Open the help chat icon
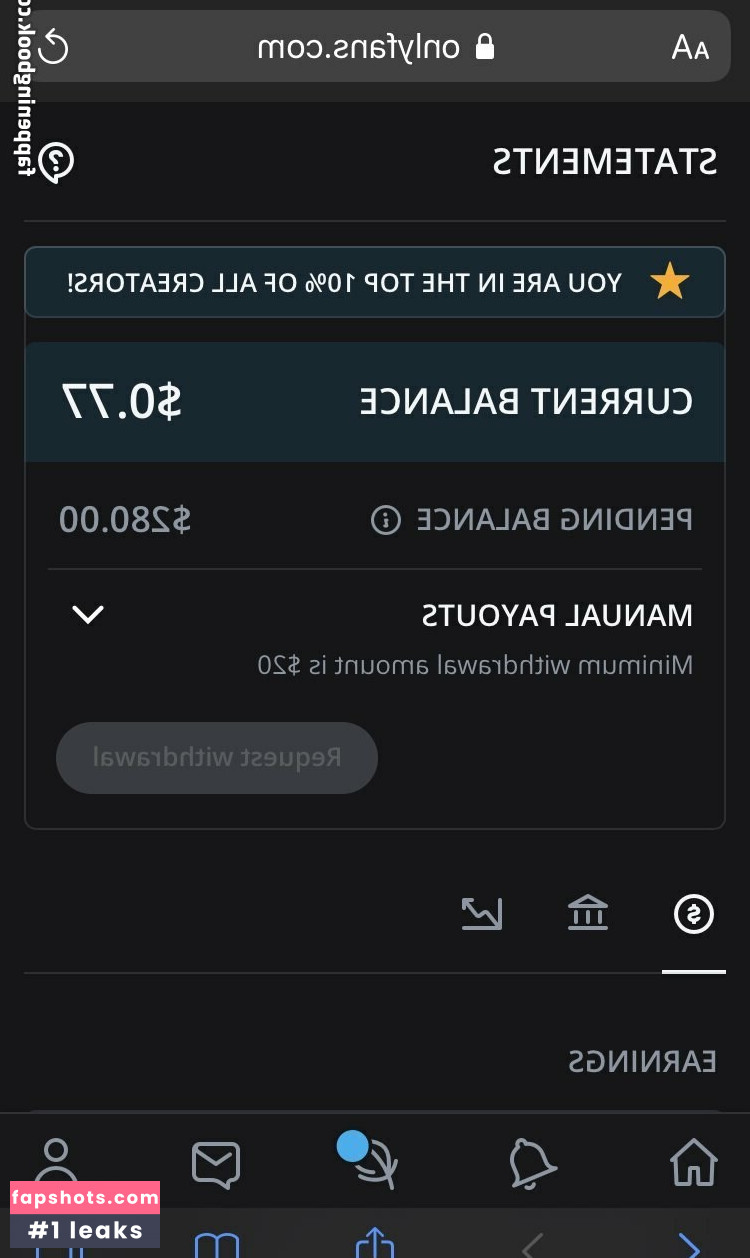Viewport: 750px width, 1258px height. (56, 162)
